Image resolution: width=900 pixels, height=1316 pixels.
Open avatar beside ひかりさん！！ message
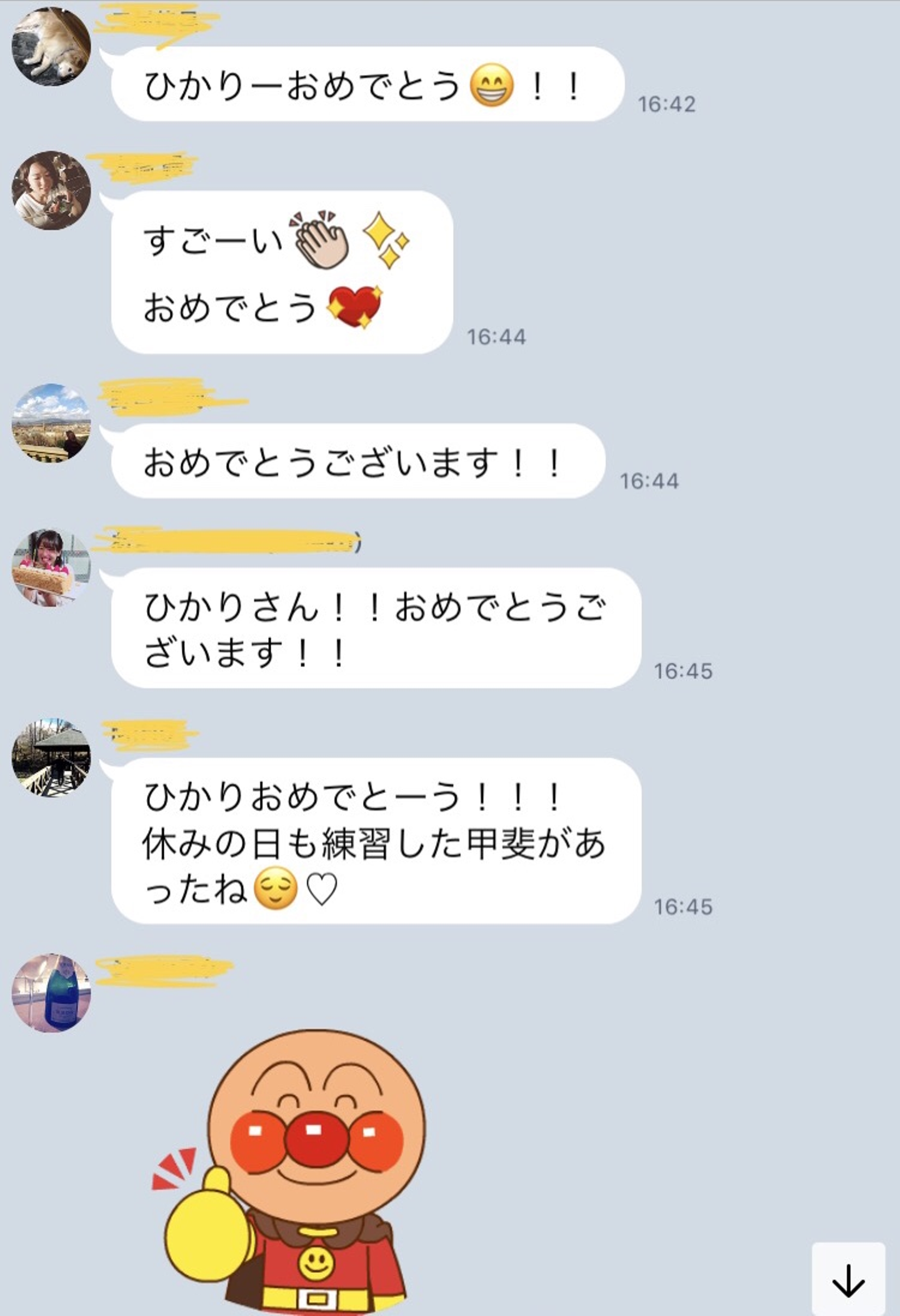point(51,567)
